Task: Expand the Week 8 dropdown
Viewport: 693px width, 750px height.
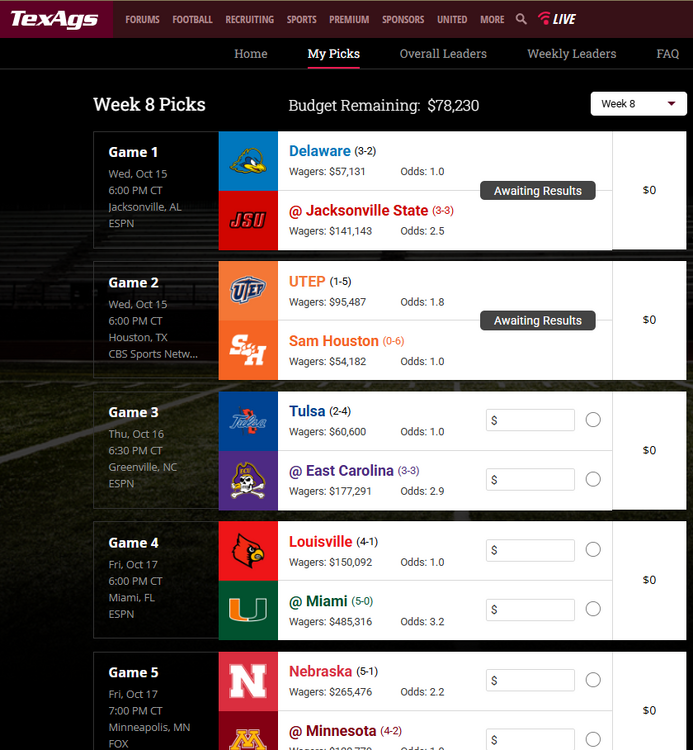Action: tap(638, 104)
